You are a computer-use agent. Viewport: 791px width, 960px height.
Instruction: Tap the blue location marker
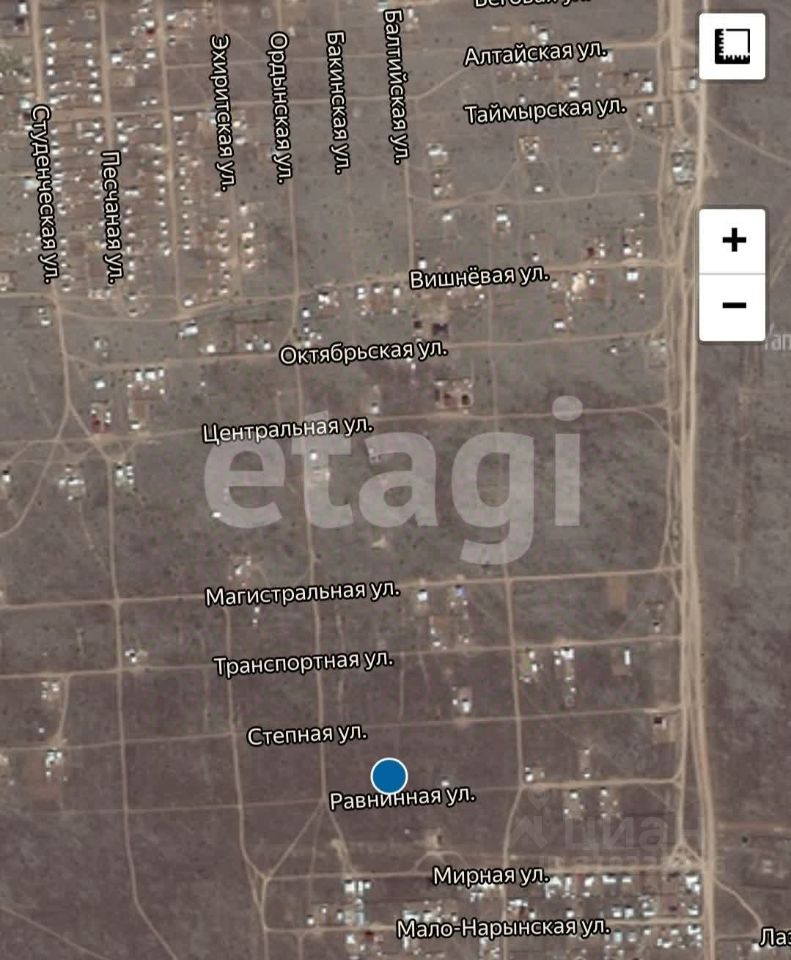click(x=389, y=776)
